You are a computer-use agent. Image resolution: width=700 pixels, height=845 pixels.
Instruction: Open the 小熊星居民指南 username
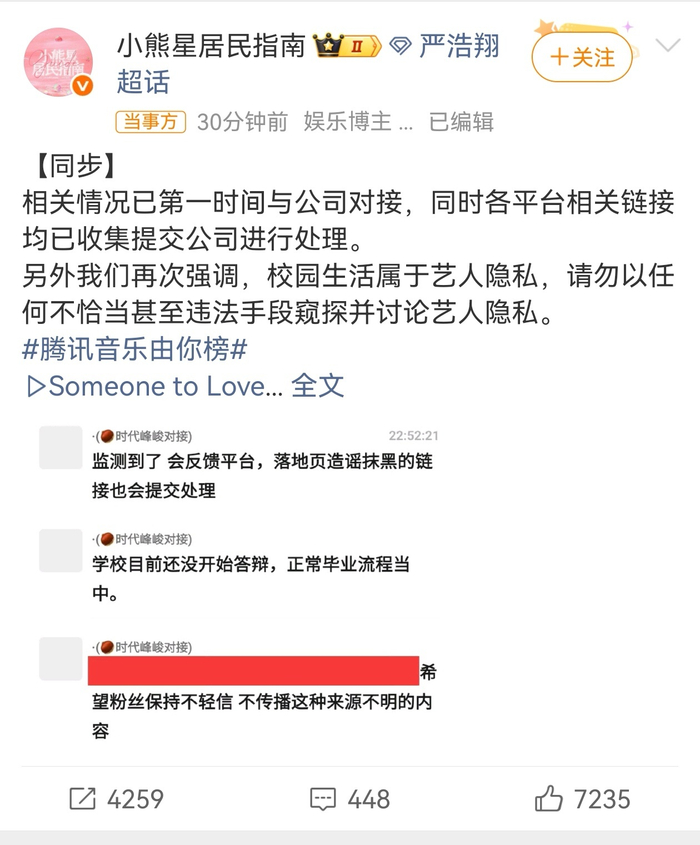pos(211,46)
